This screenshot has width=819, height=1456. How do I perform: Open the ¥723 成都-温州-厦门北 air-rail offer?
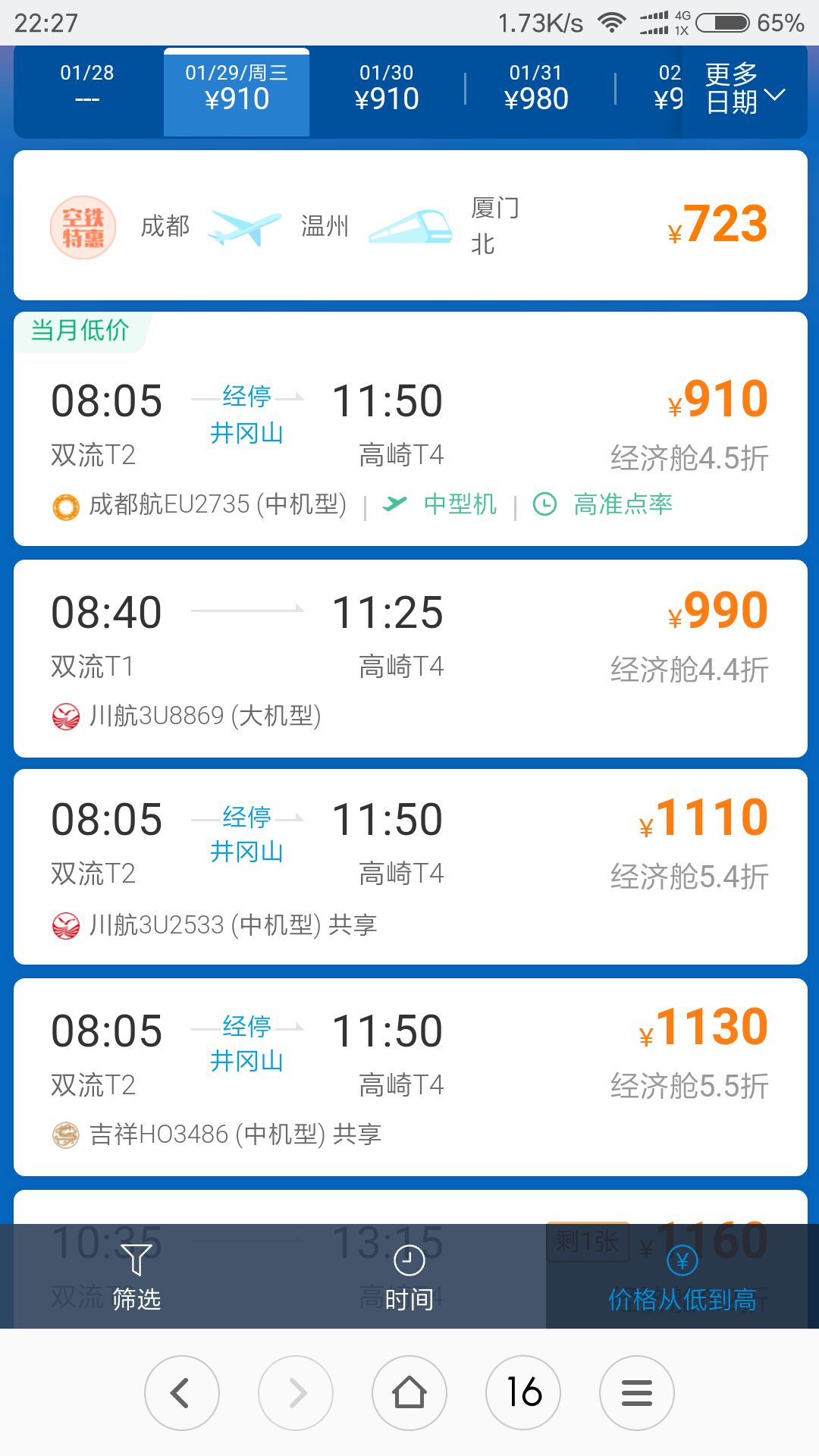pyautogui.click(x=410, y=225)
